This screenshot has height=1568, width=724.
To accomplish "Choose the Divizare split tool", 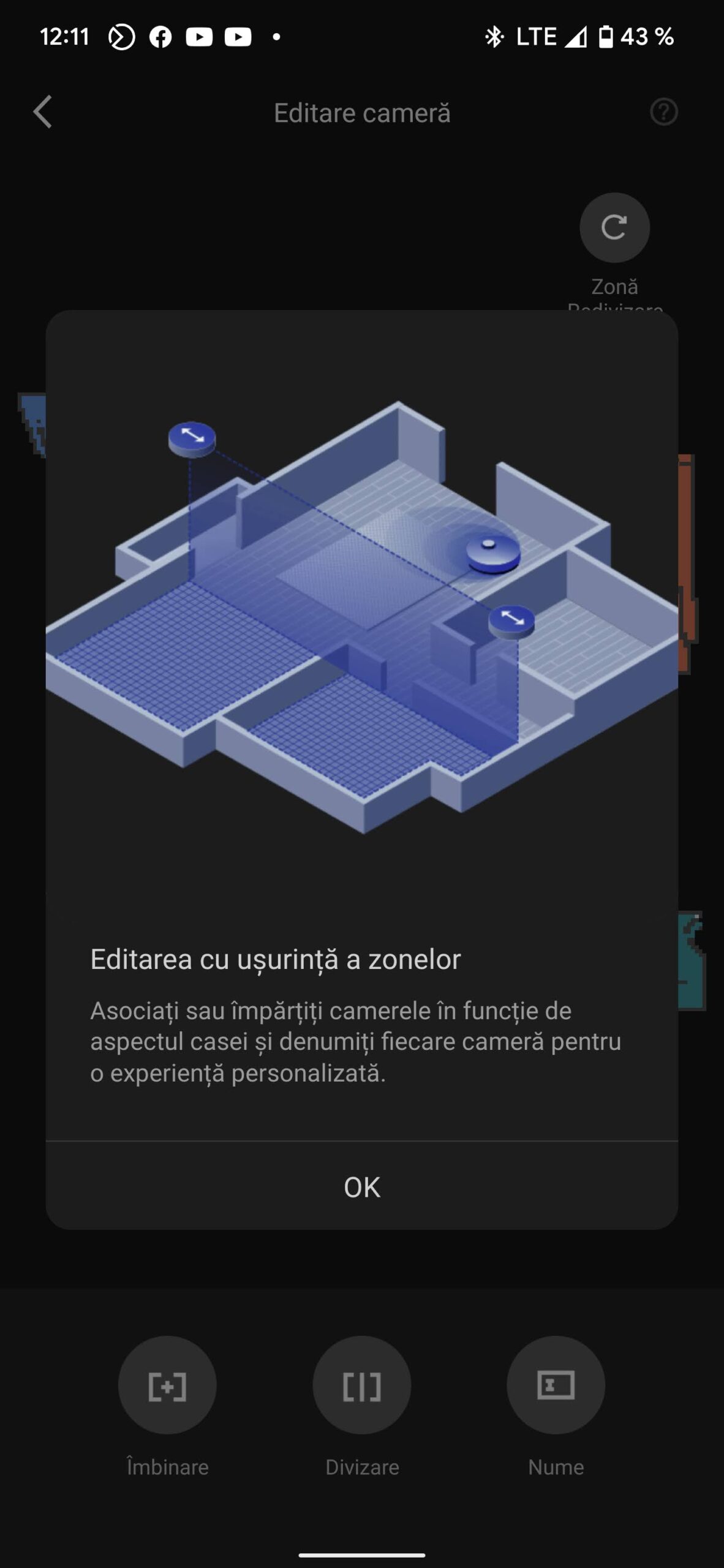I will (x=361, y=1386).
